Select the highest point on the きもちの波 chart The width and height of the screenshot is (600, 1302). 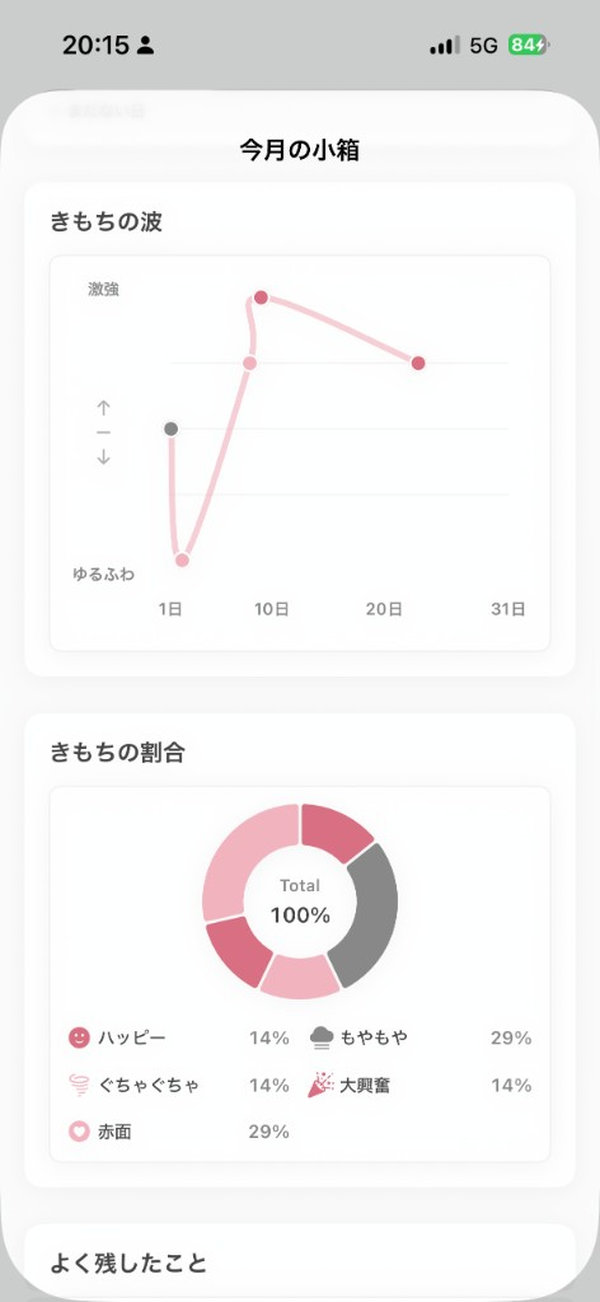point(261,297)
